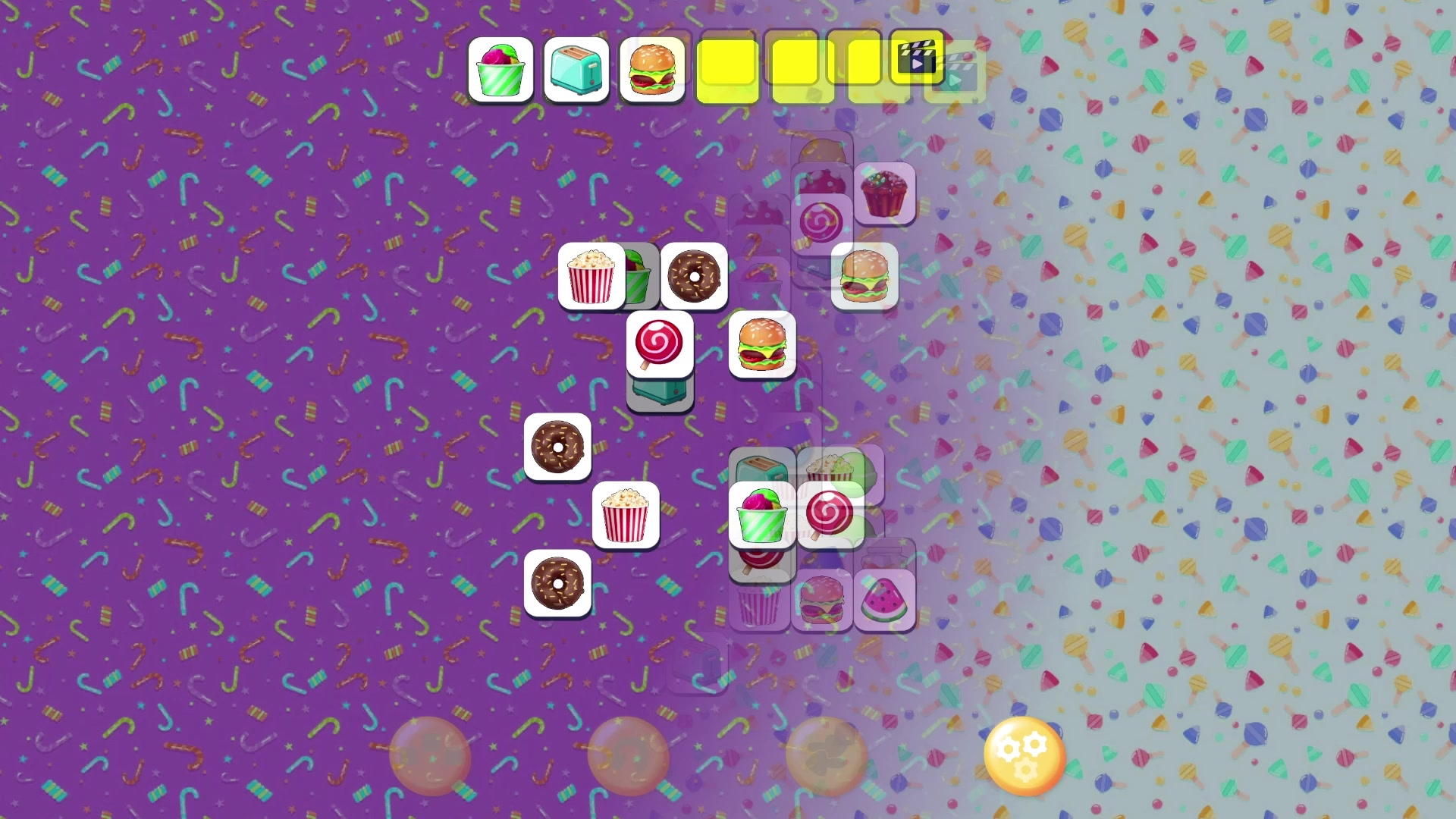Select the lollipop tile beside the ice cream cup

click(830, 515)
